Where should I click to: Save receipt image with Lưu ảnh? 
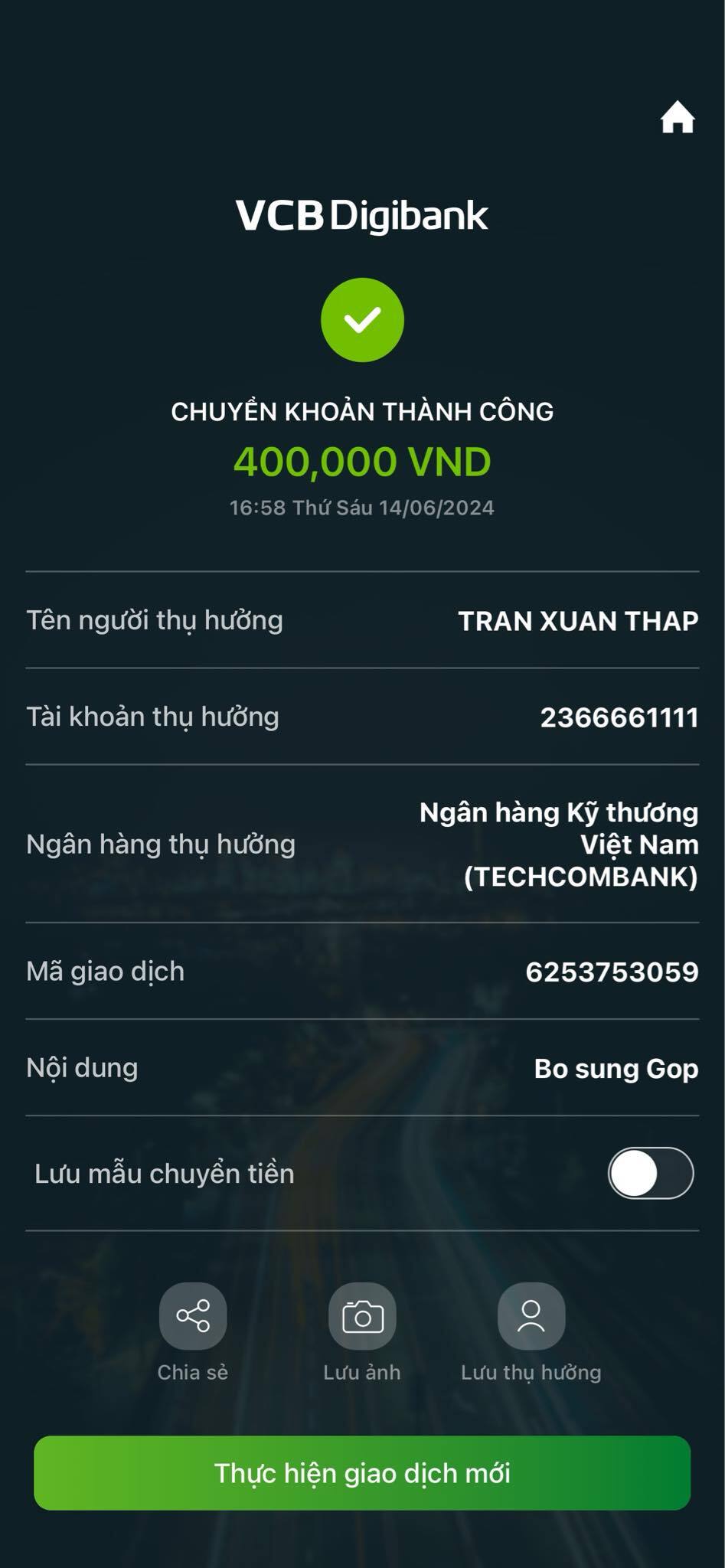pyautogui.click(x=362, y=1316)
